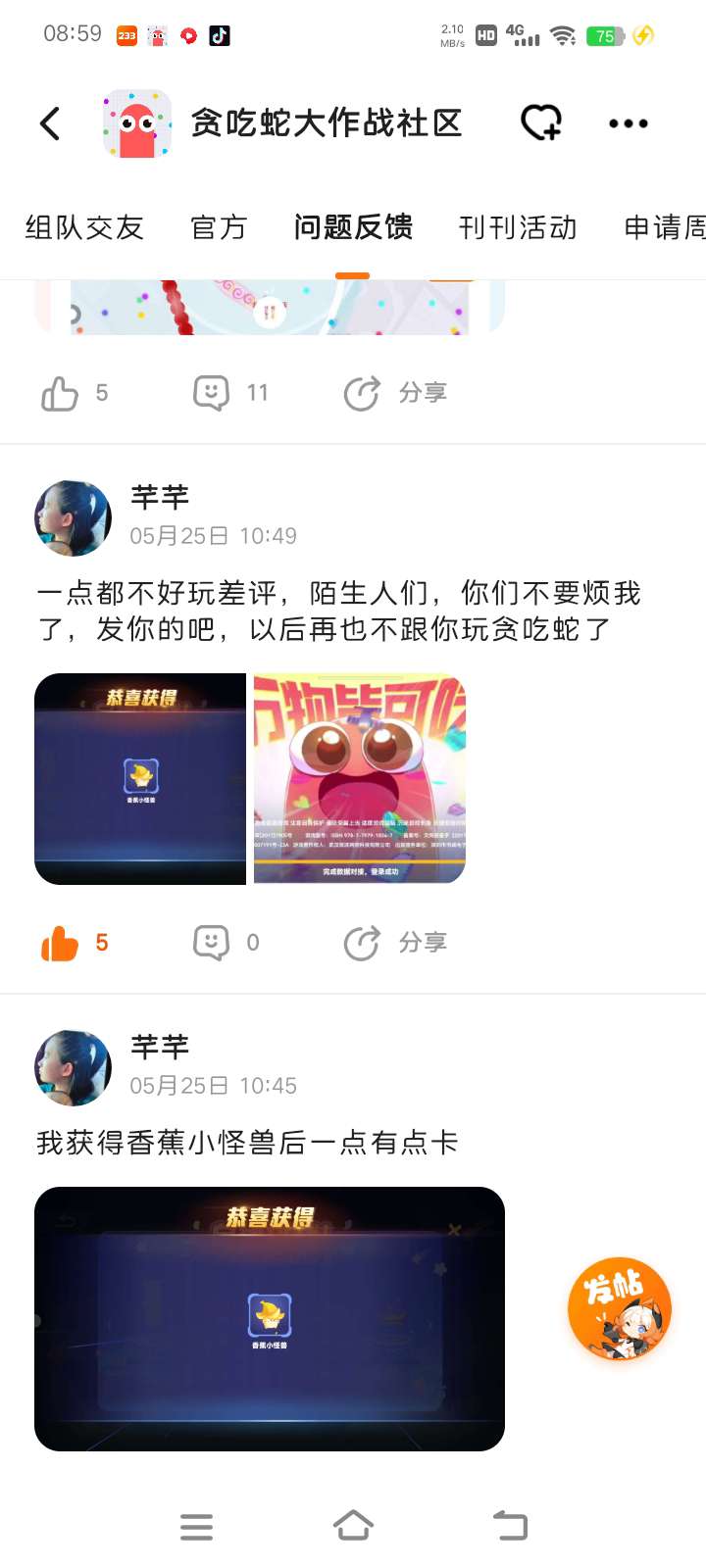The image size is (706, 1568).
Task: Open the three-dot overflow menu
Action: (x=628, y=123)
